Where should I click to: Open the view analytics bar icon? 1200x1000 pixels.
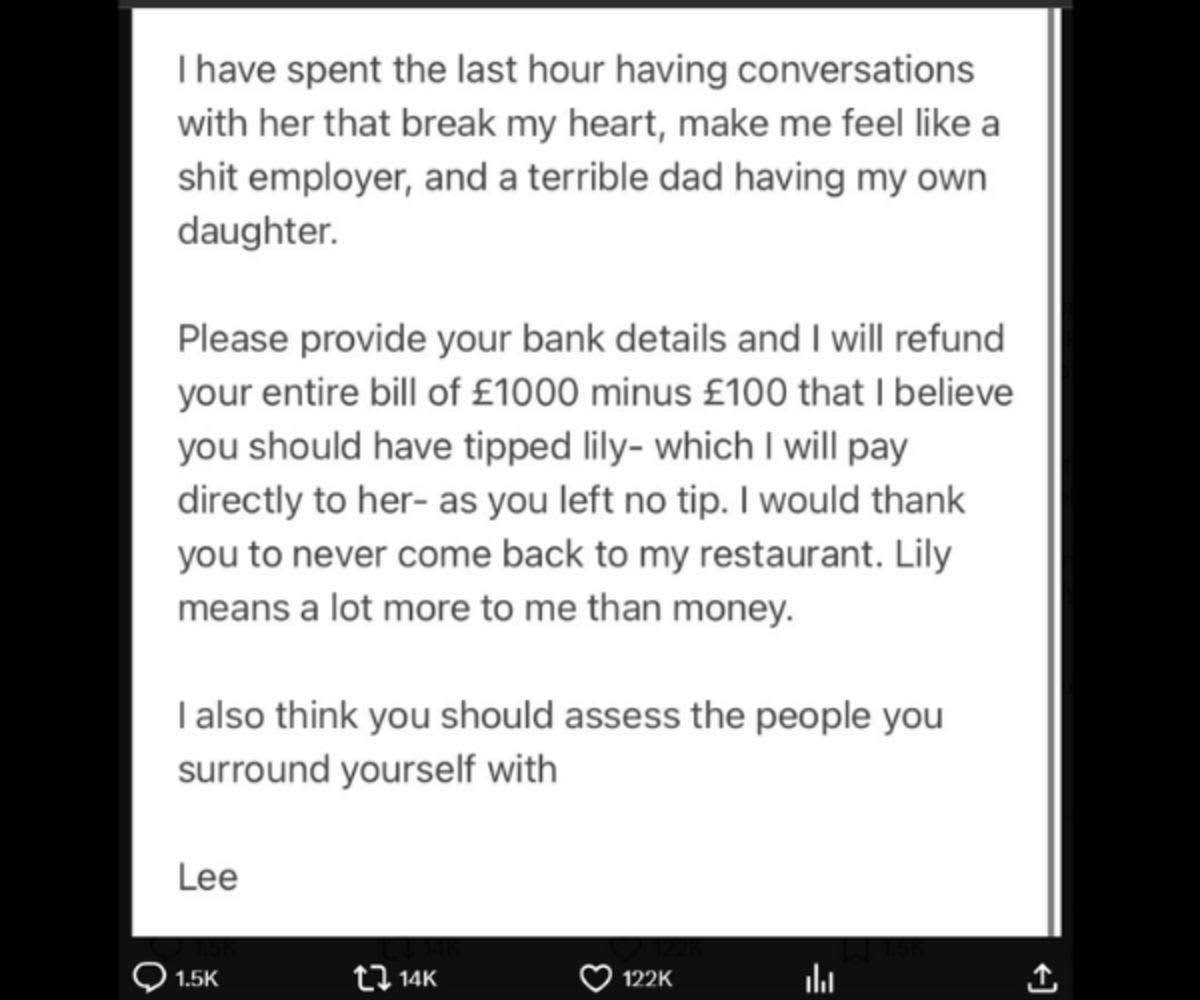click(x=820, y=977)
